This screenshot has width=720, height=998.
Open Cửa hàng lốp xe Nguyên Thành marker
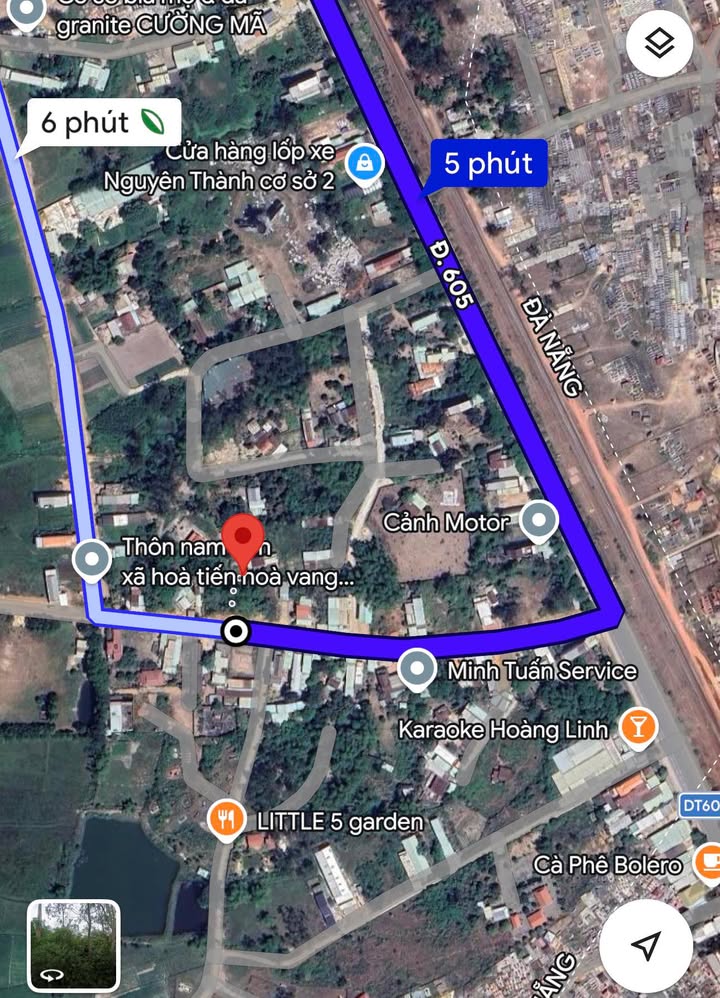[364, 162]
